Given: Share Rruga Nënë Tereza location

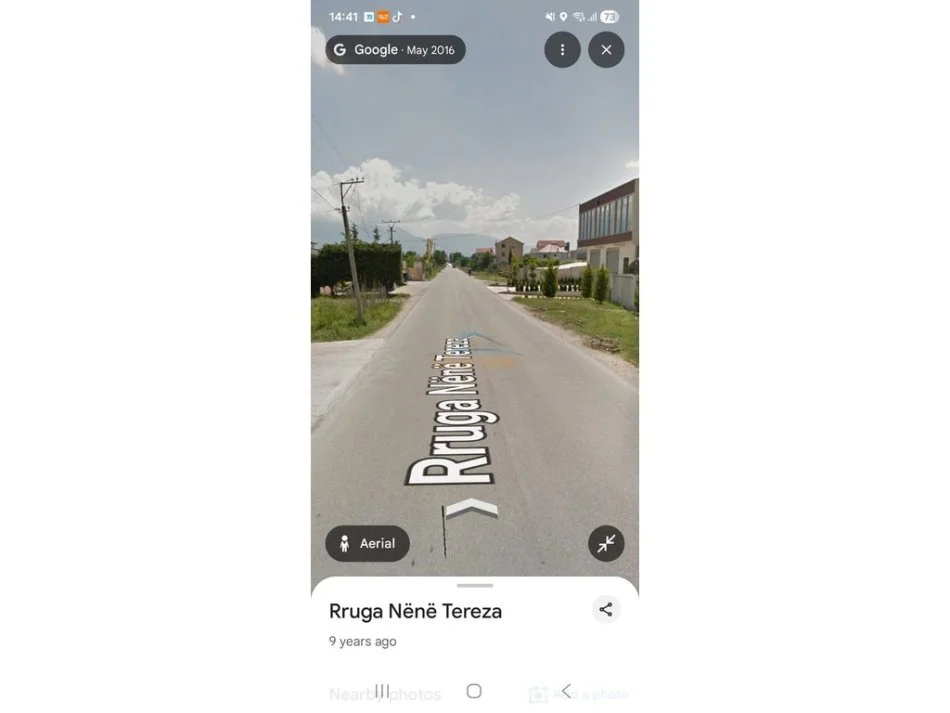Looking at the screenshot, I should click(x=605, y=609).
